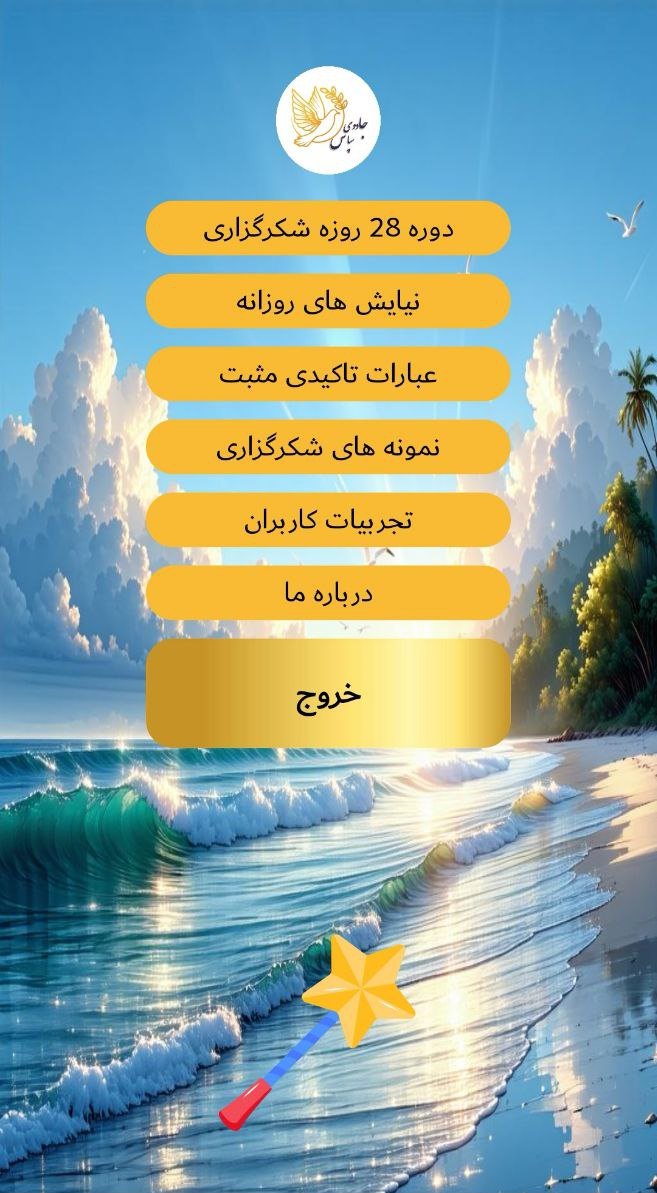Image resolution: width=657 pixels, height=1193 pixels.
Task: Open the درباره ما about page
Action: point(328,593)
